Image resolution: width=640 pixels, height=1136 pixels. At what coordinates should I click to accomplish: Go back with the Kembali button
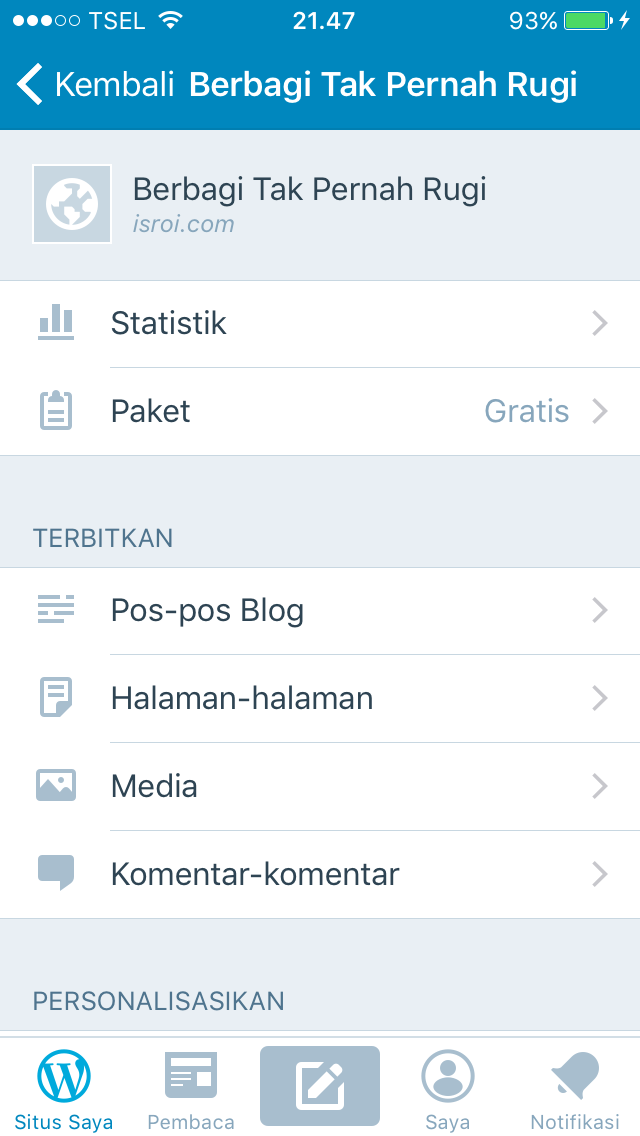tap(95, 85)
